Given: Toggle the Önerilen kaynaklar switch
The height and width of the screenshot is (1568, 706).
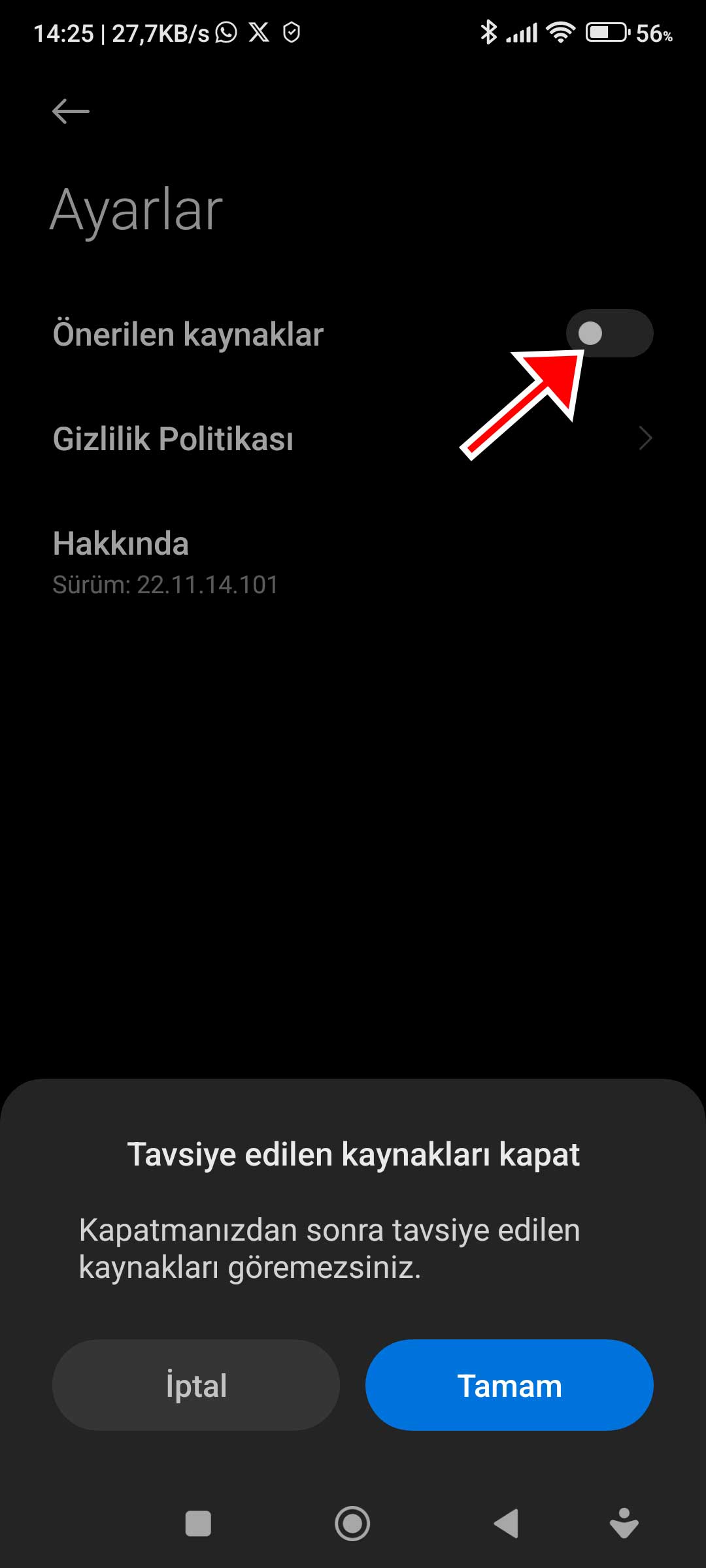Looking at the screenshot, I should coord(609,333).
